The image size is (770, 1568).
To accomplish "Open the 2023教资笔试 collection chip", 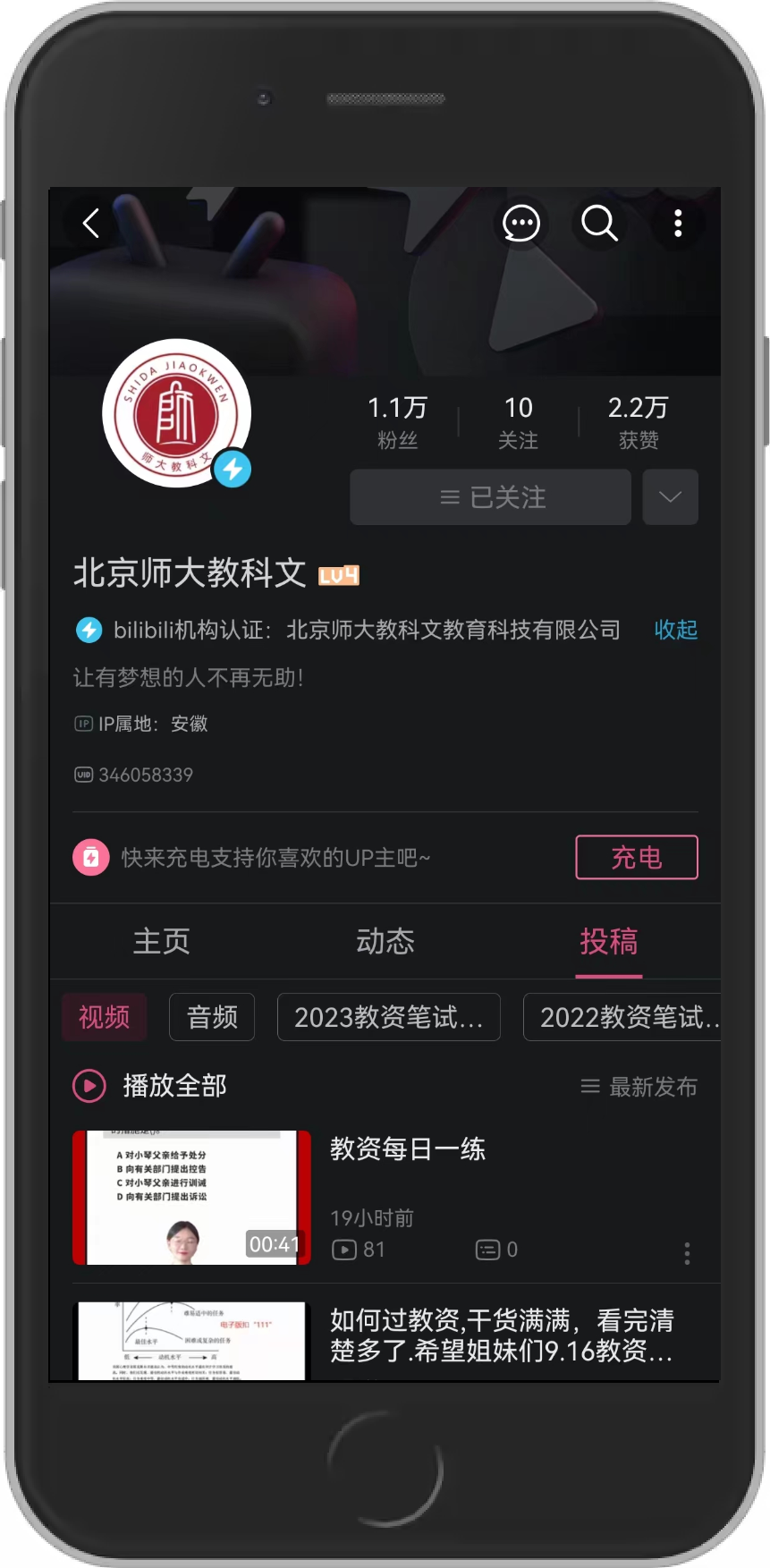I will 388,1017.
